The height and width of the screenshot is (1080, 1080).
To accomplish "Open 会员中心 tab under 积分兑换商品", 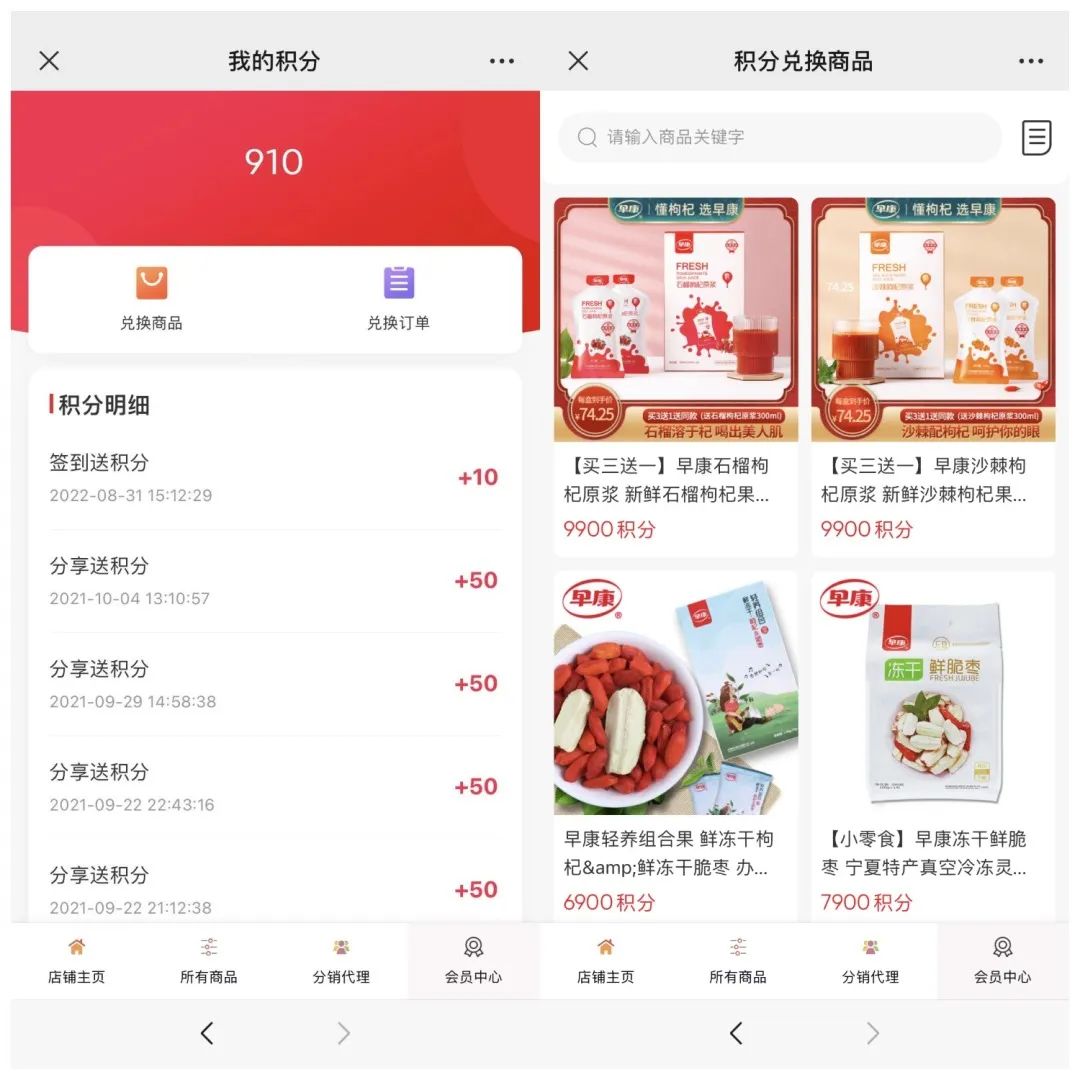I will pos(1002,960).
